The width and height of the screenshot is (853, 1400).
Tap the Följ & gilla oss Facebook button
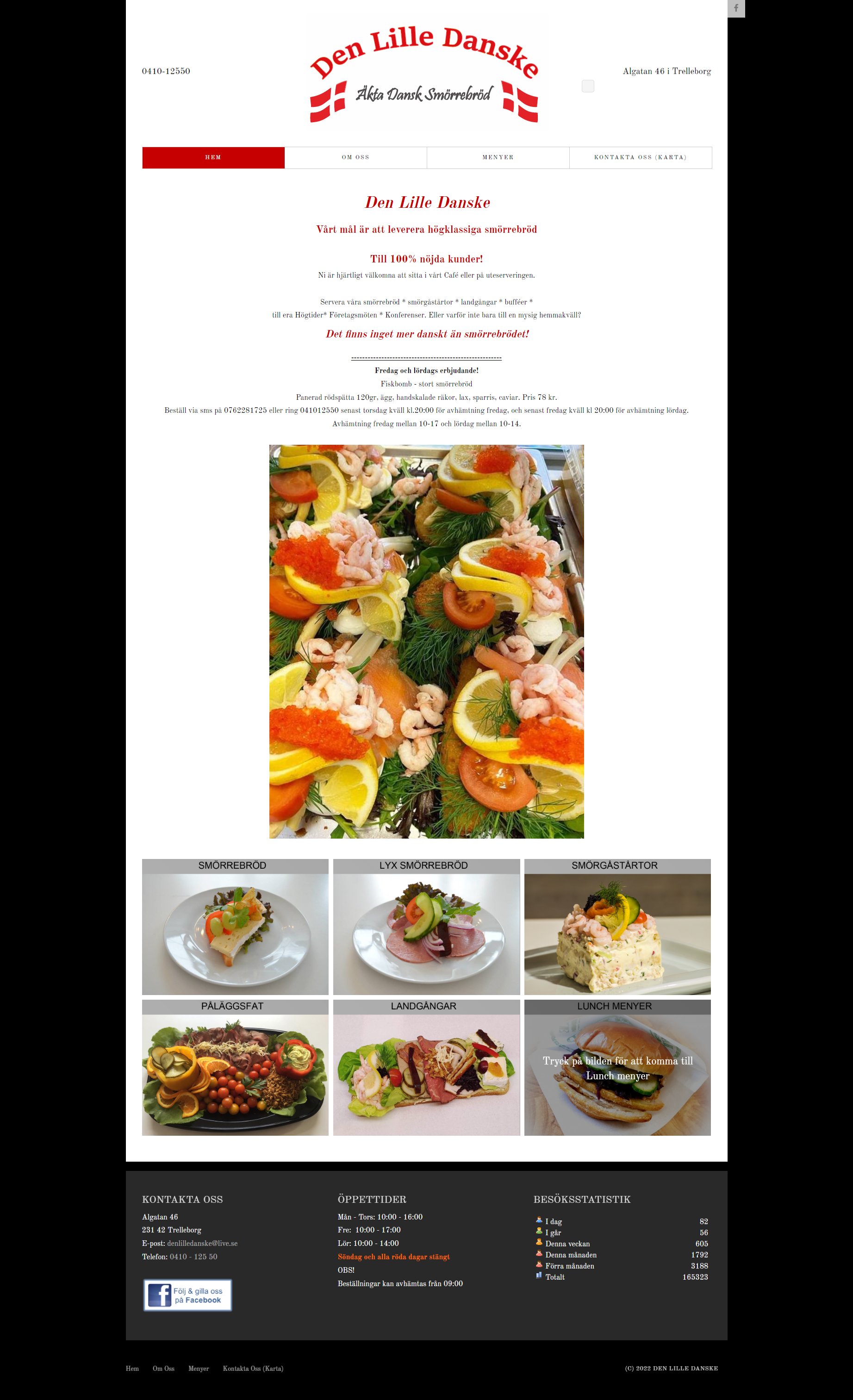(x=187, y=1295)
